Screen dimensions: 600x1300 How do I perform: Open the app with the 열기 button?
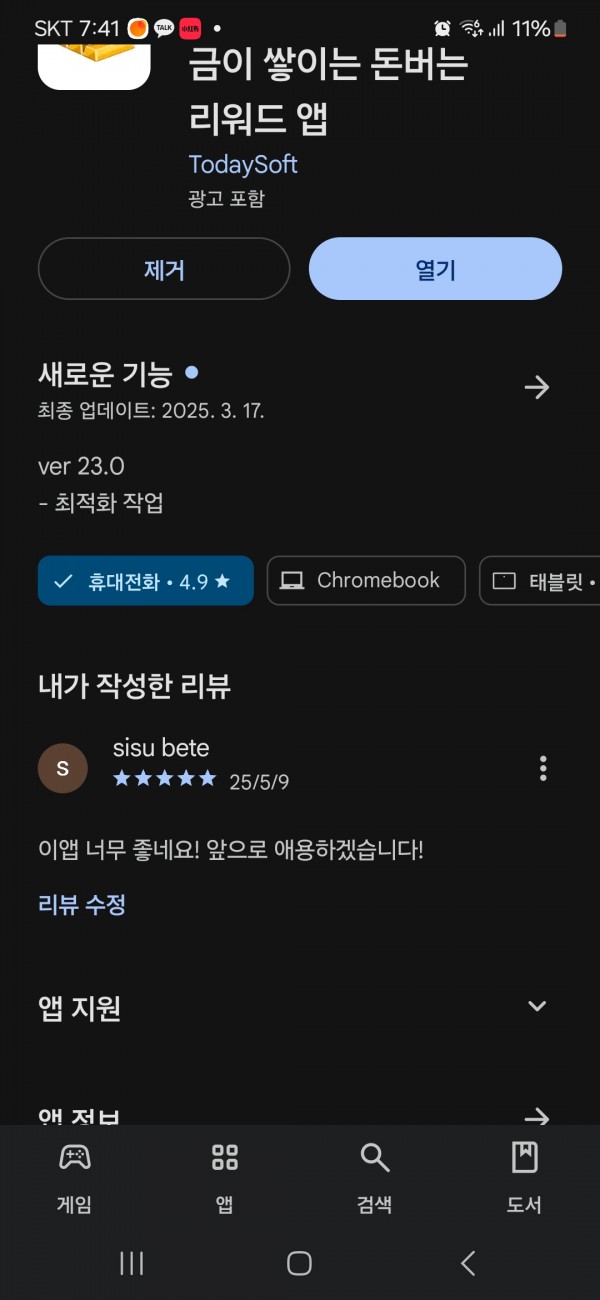435,269
